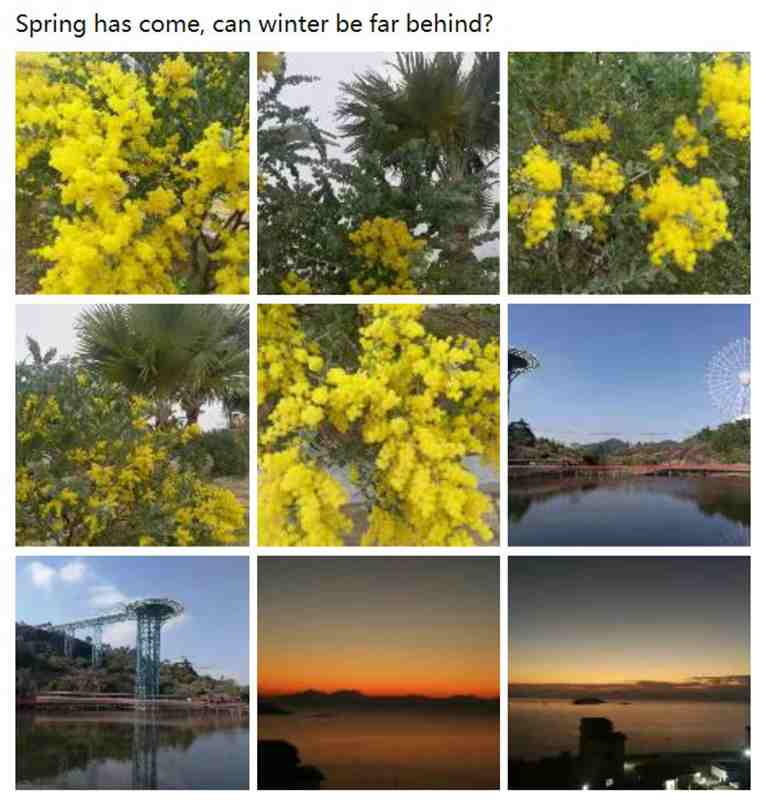Enlarge the first photo of dense yellow blossoms
The image size is (766, 800).
tap(132, 173)
